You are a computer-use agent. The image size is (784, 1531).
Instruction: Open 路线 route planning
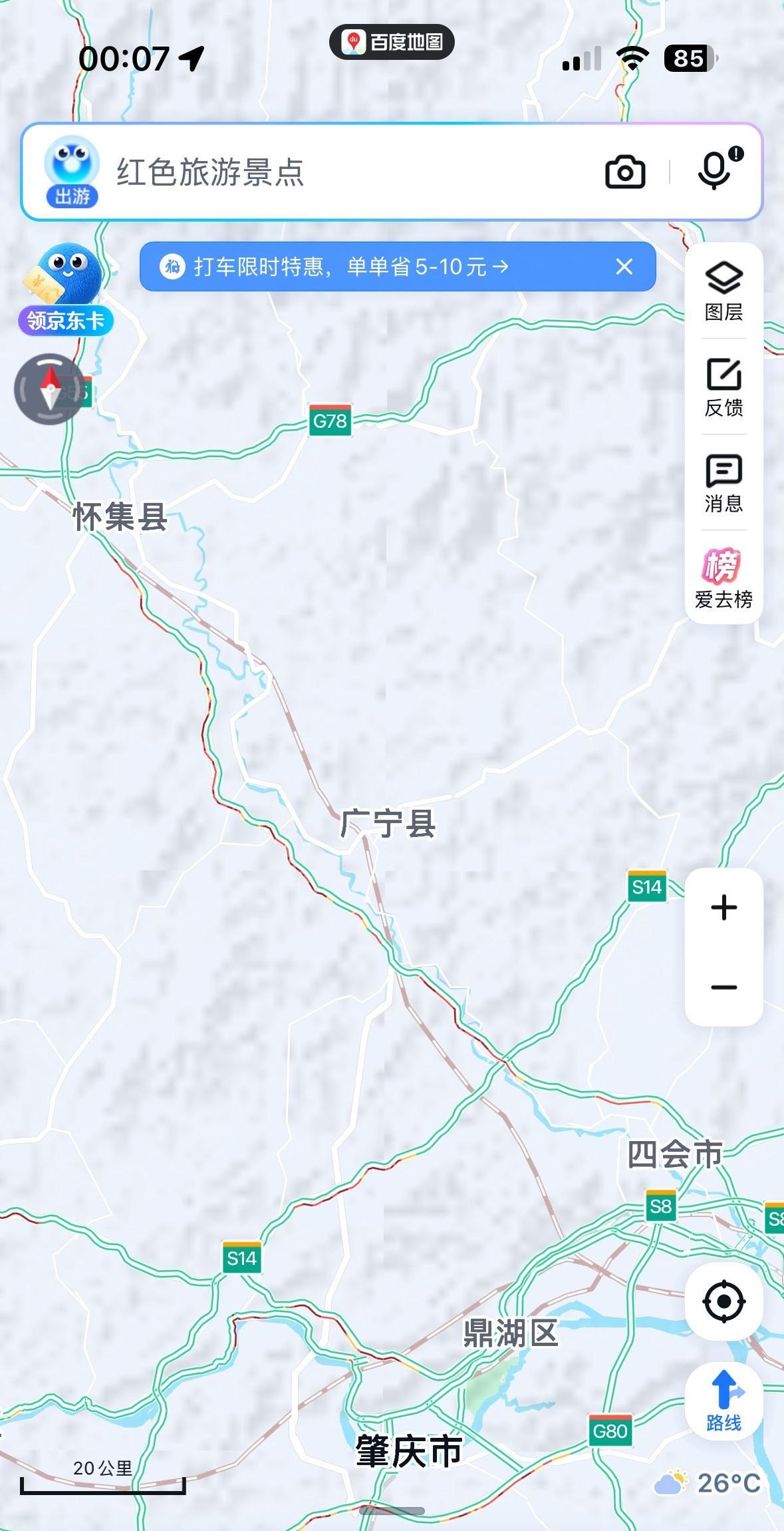pos(723,1401)
